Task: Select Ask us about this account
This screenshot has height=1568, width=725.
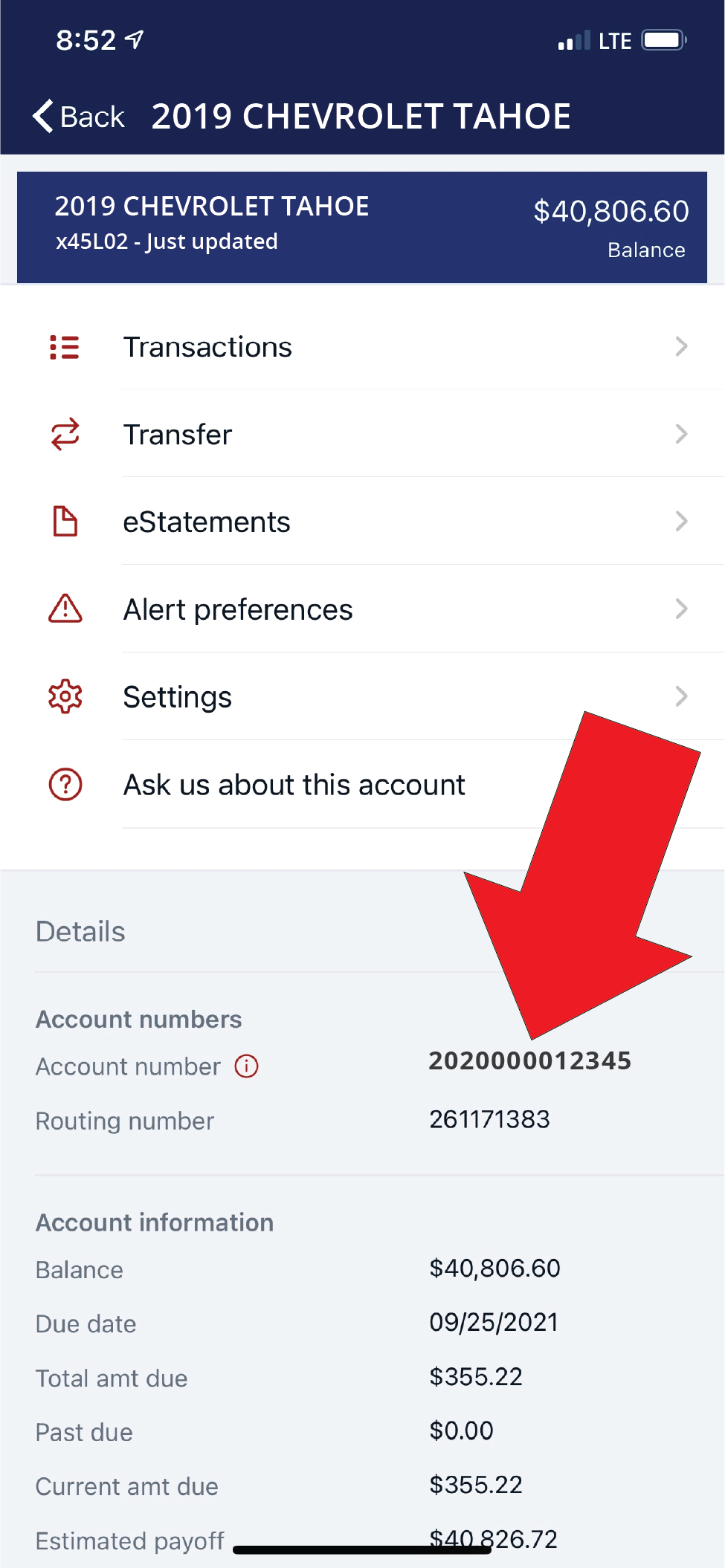Action: (x=362, y=785)
